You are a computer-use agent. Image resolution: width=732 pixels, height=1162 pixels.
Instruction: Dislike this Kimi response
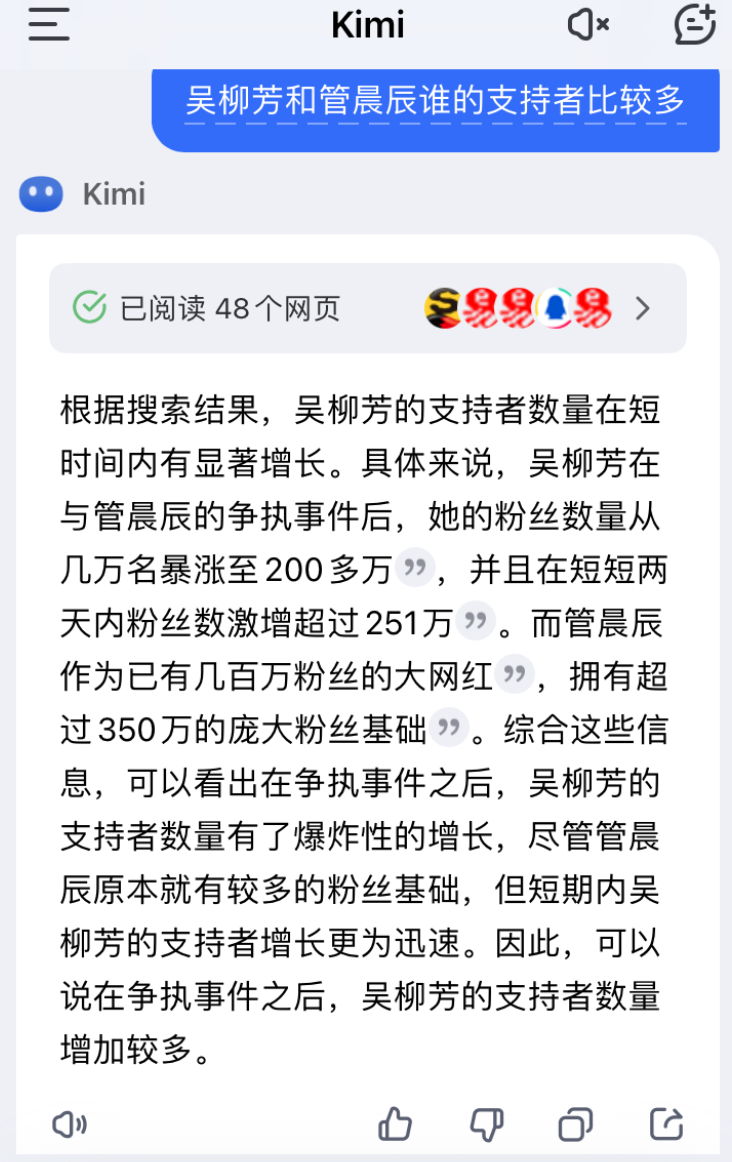point(487,1125)
